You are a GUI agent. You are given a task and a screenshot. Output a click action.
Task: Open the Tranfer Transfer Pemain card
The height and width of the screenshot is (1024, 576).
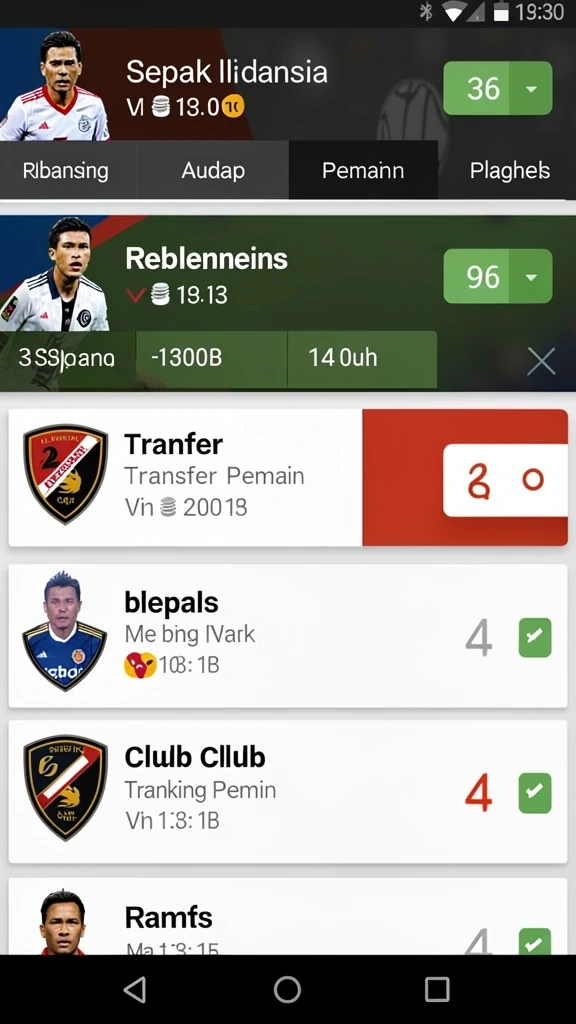tap(185, 477)
